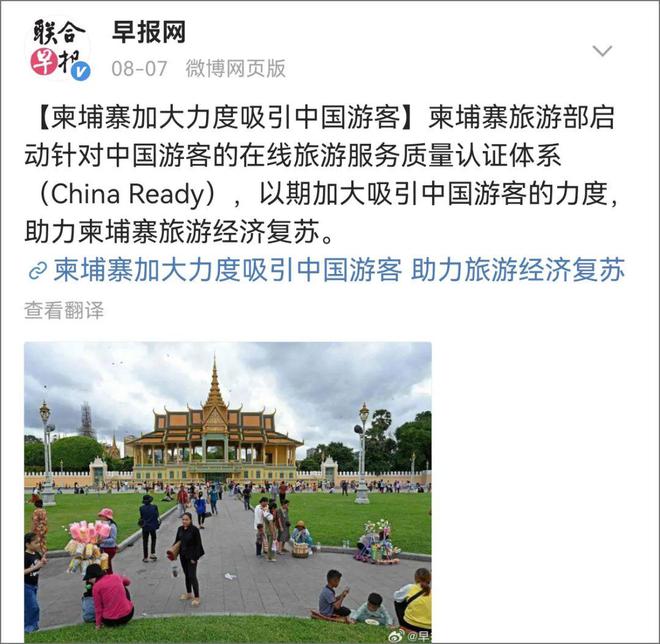Open the 早报网 account name

(147, 31)
